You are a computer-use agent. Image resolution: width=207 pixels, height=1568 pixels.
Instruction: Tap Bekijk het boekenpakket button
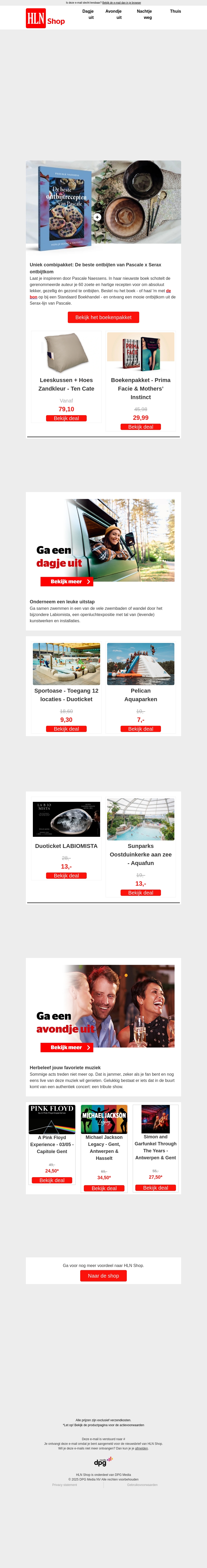click(103, 317)
